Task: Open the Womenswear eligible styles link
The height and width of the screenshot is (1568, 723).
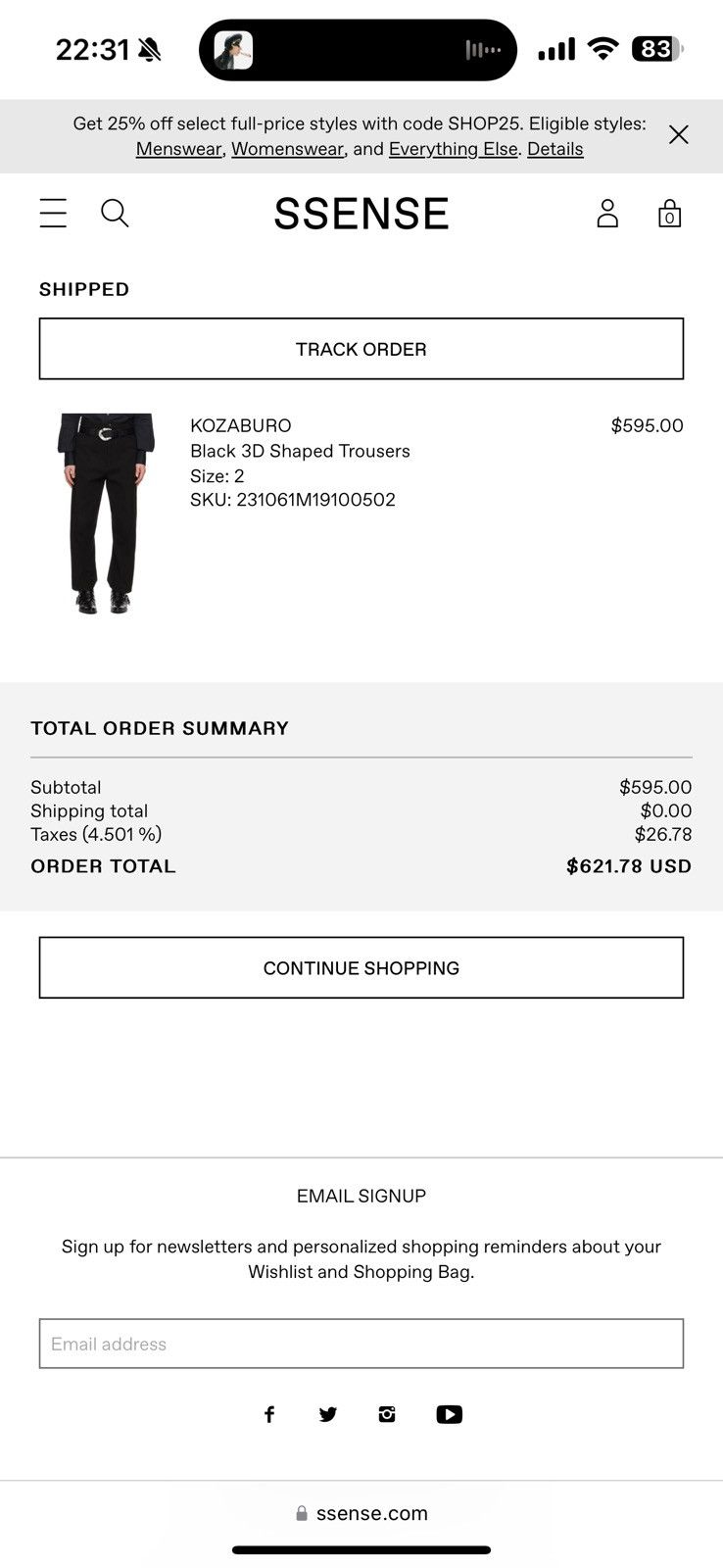Action: [287, 149]
